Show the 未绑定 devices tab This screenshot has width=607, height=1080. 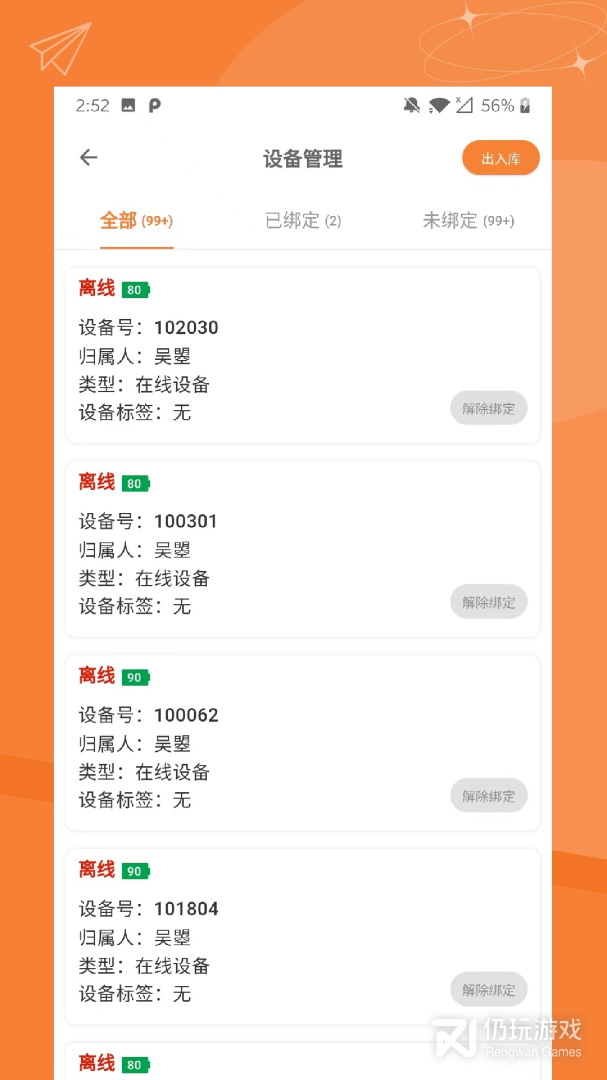pyautogui.click(x=468, y=221)
